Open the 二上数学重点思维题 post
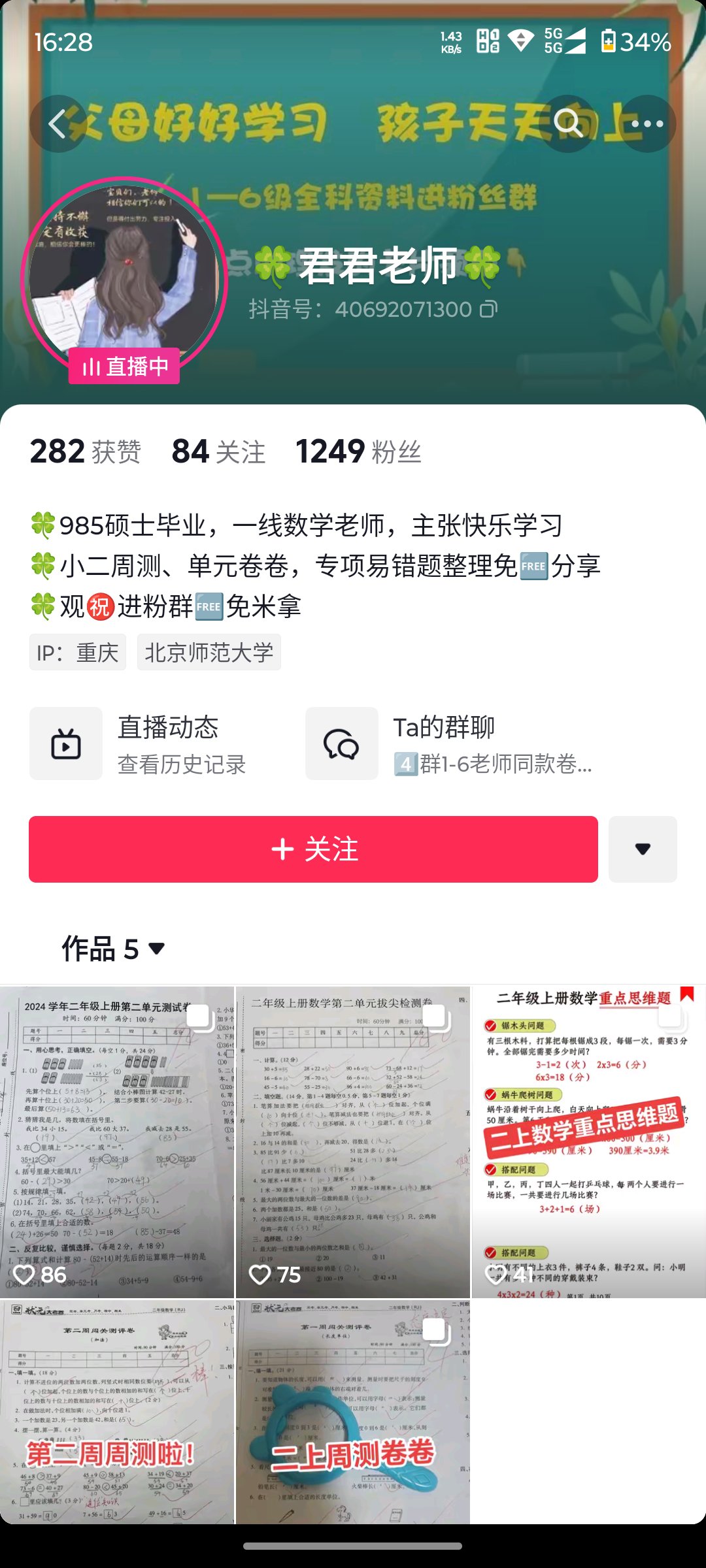 [x=588, y=1141]
